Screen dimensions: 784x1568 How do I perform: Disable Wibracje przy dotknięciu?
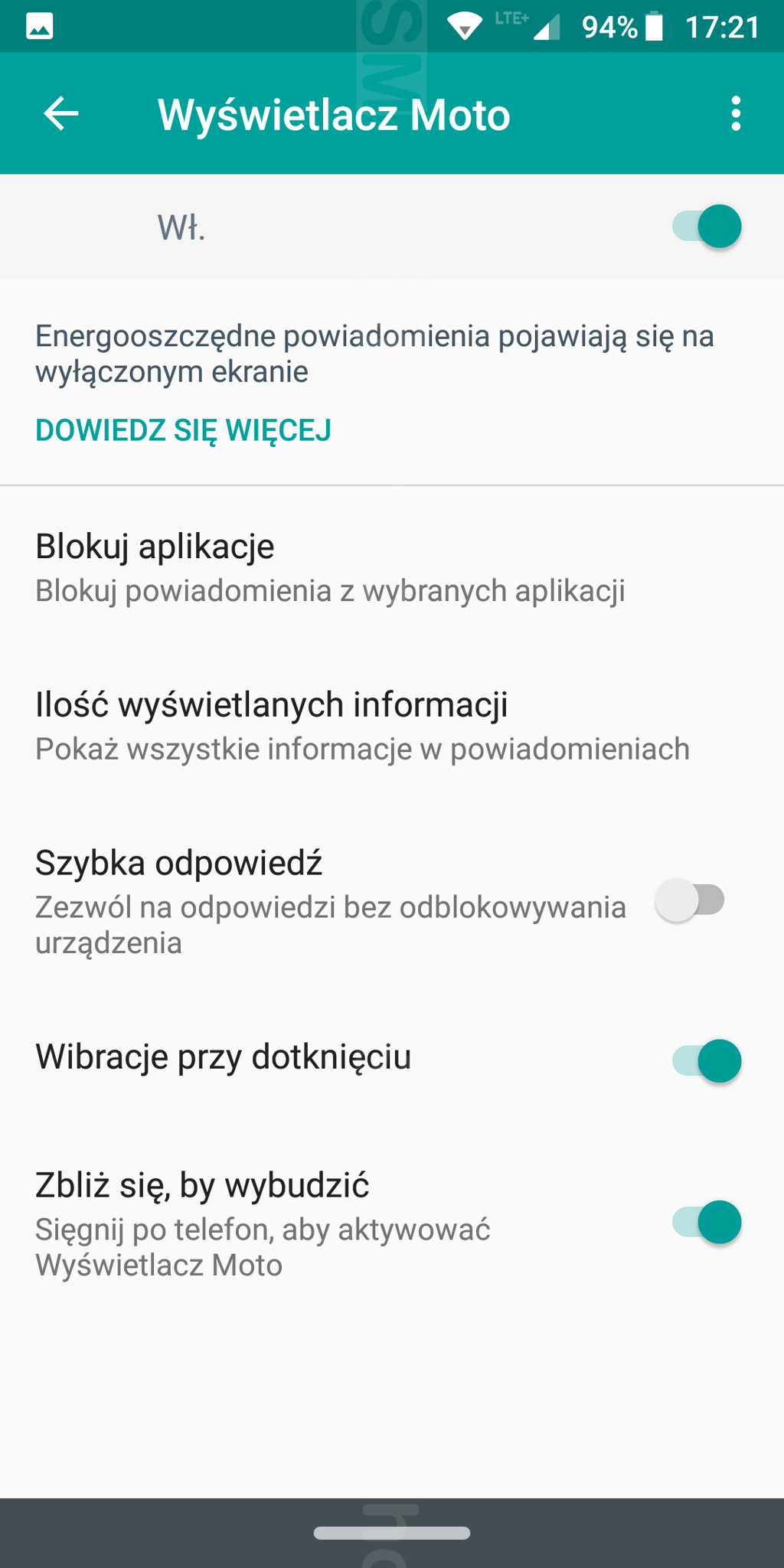[x=707, y=1060]
